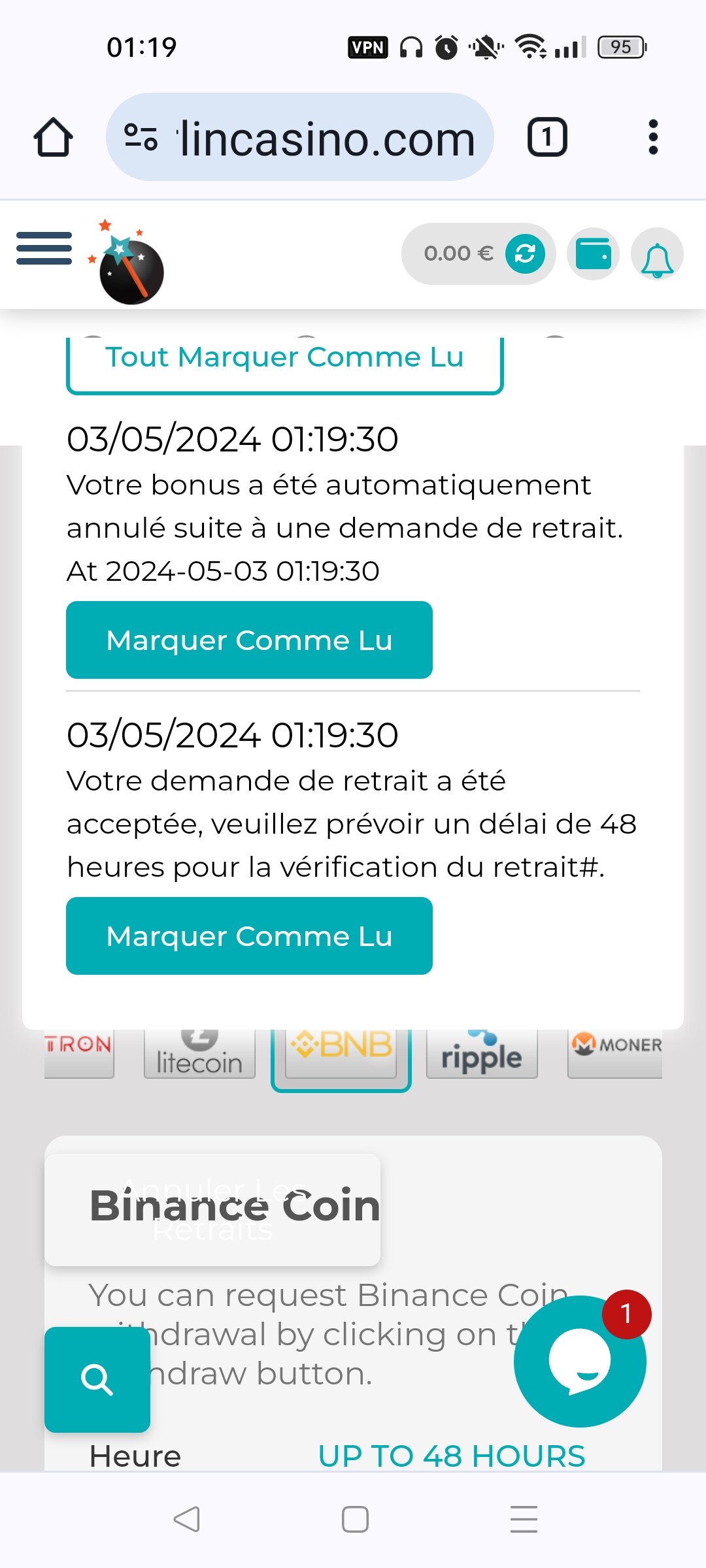The height and width of the screenshot is (1568, 706).
Task: Open the browser overflow menu
Action: click(652, 137)
